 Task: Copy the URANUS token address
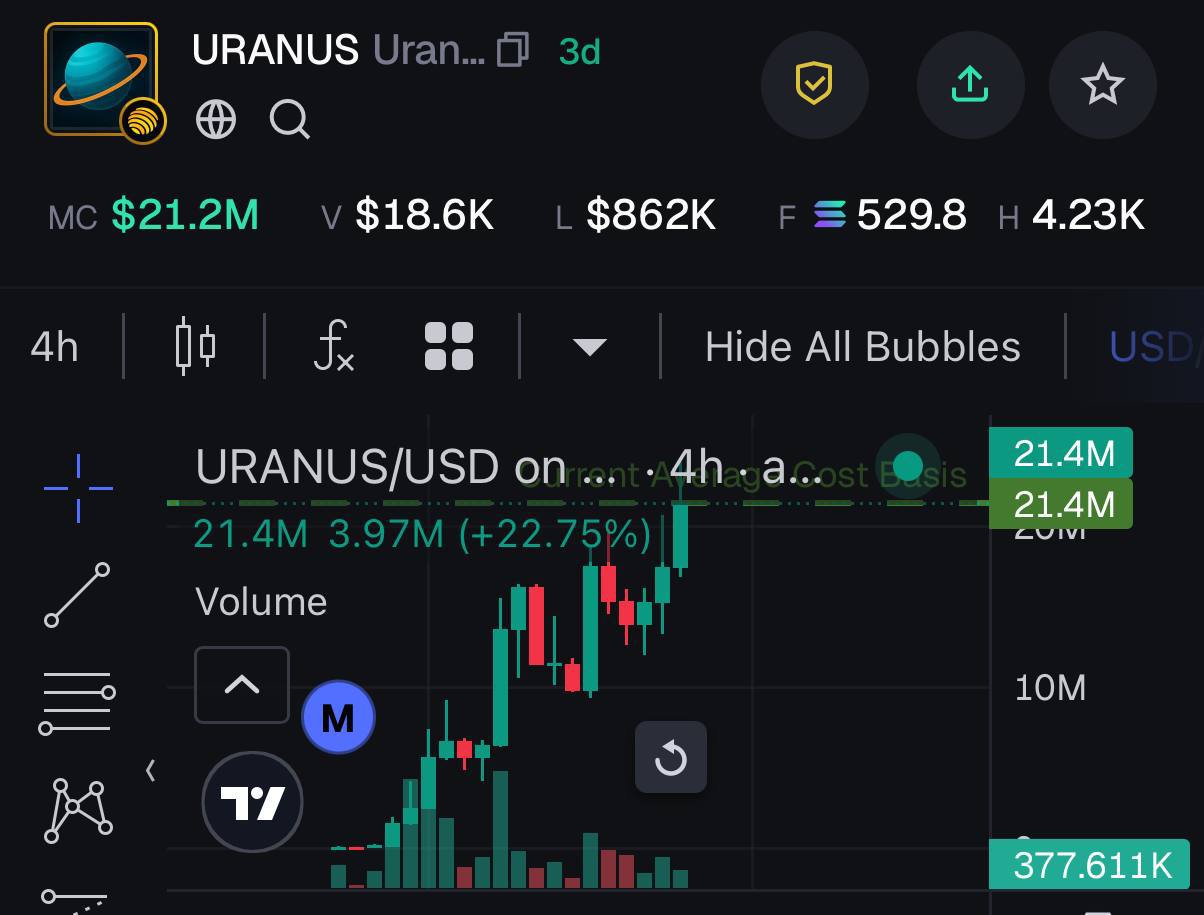click(512, 50)
